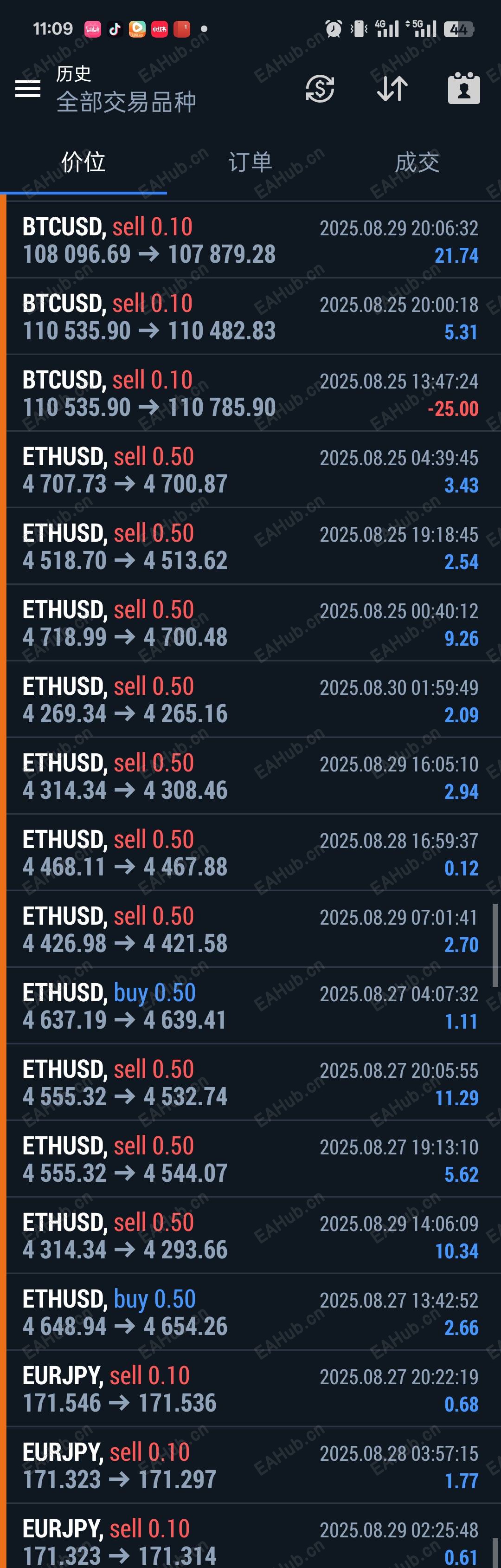The image size is (501, 1568).
Task: Open BTCUSD trade with profit 5.31
Action: (x=250, y=317)
